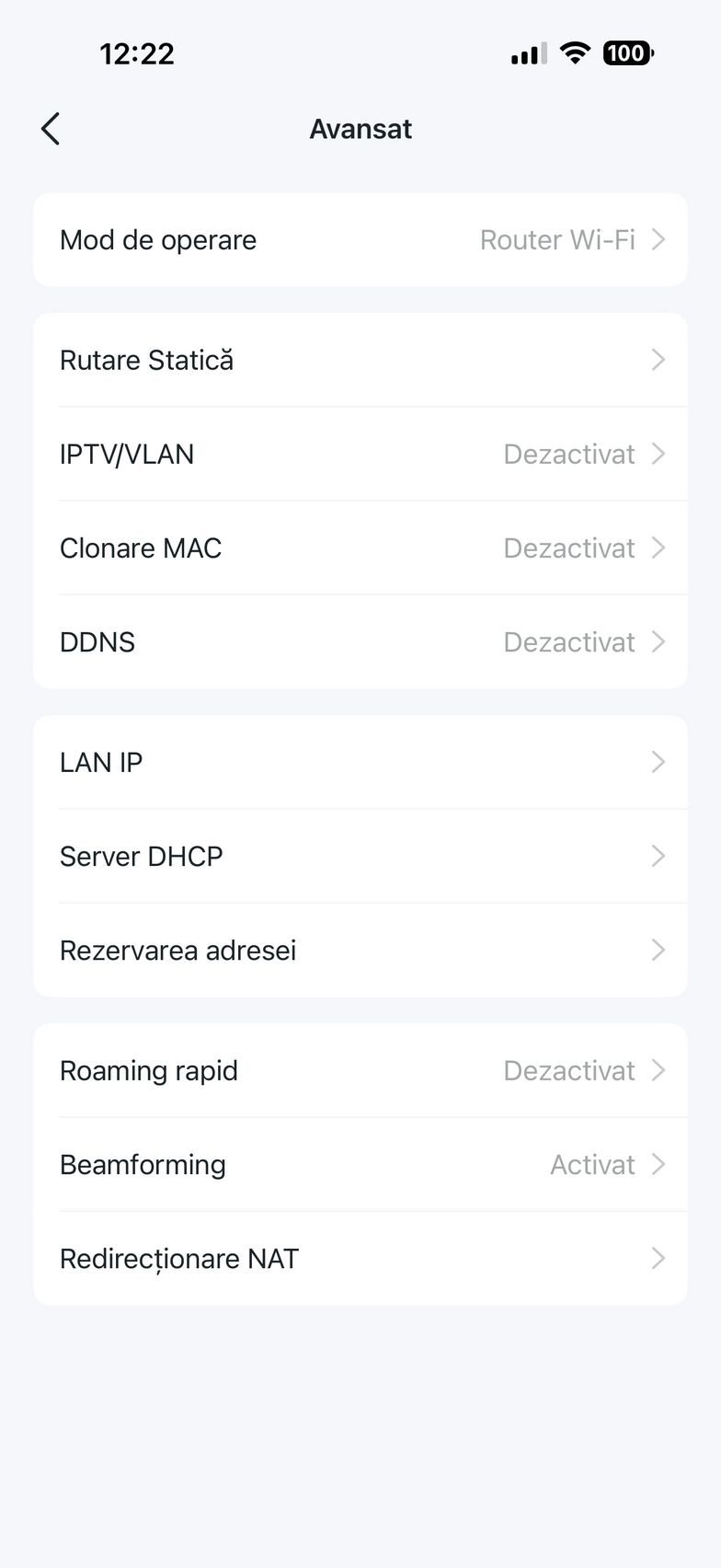Select Clonare MAC row
The image size is (721, 1568).
coord(360,548)
